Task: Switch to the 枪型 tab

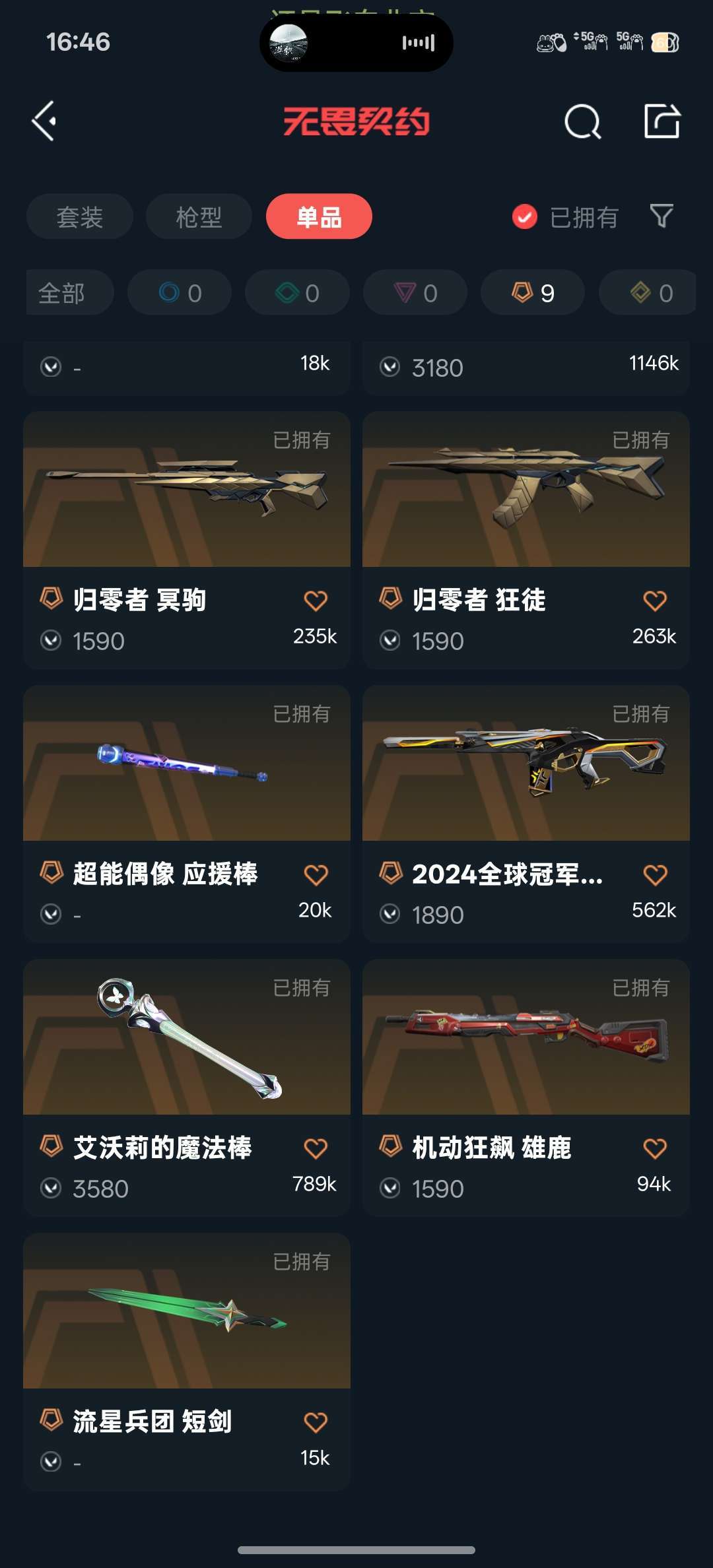Action: click(x=199, y=216)
